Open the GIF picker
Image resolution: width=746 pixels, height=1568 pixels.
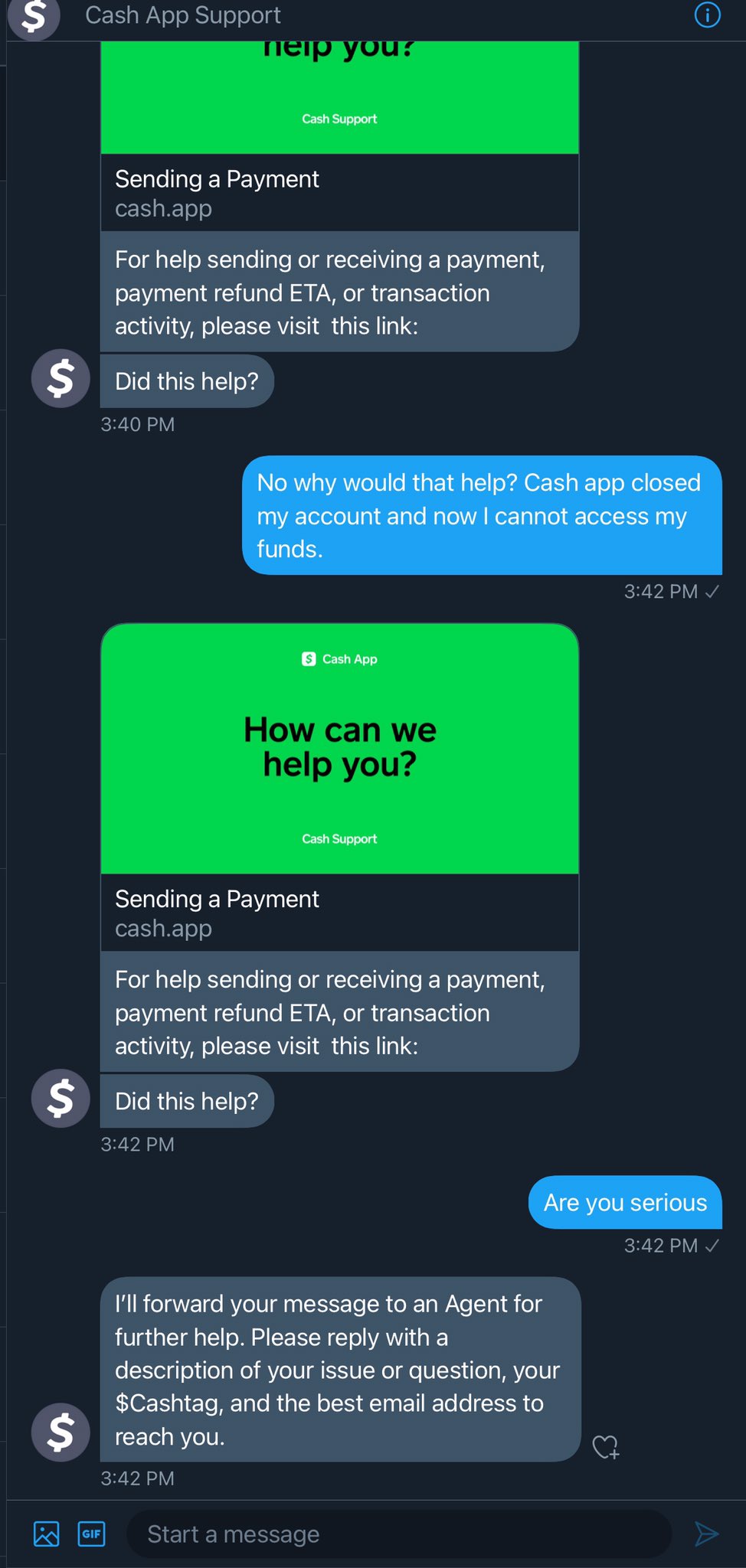point(92,1534)
